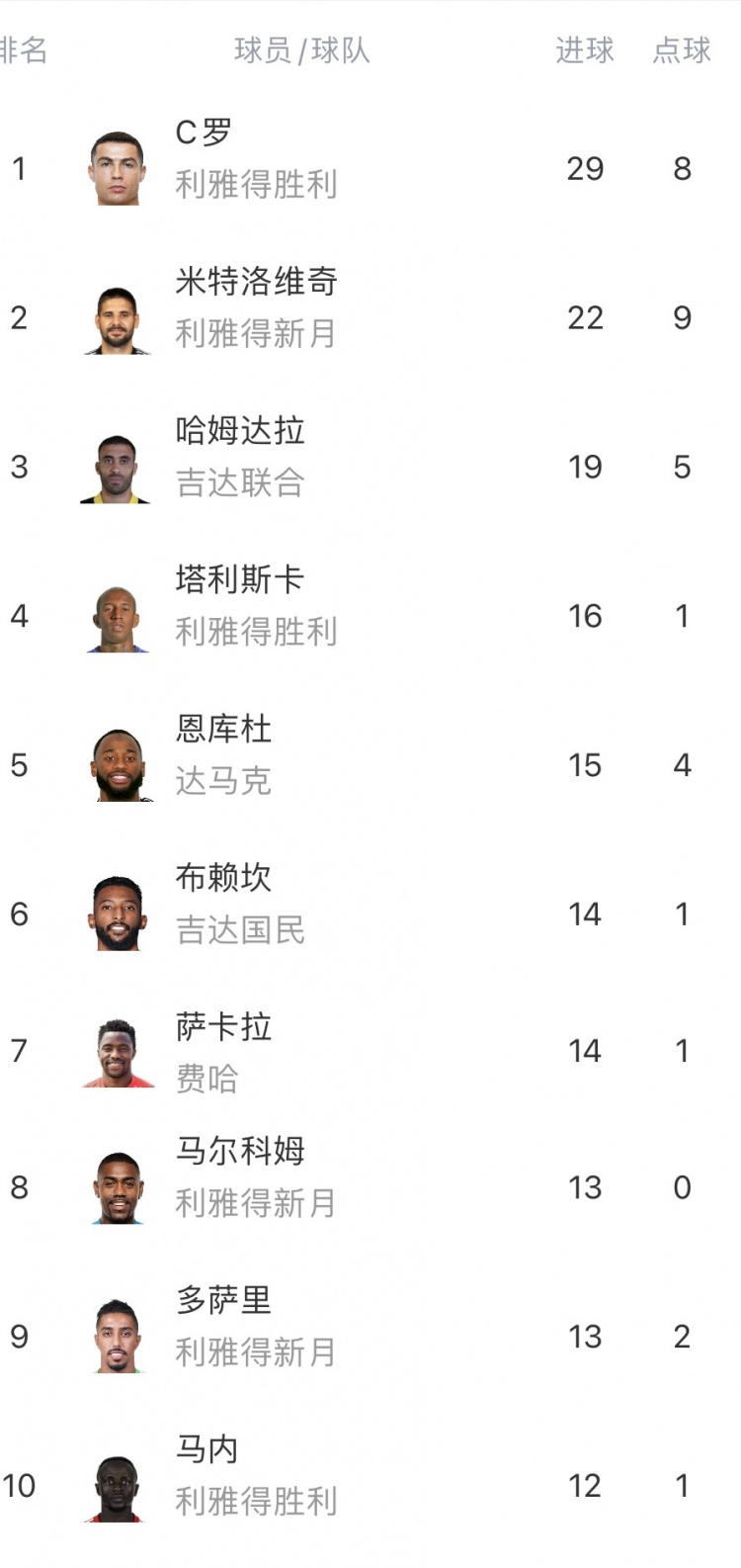Open 马尔科姆's player row
741x1568 pixels.
(x=370, y=1187)
